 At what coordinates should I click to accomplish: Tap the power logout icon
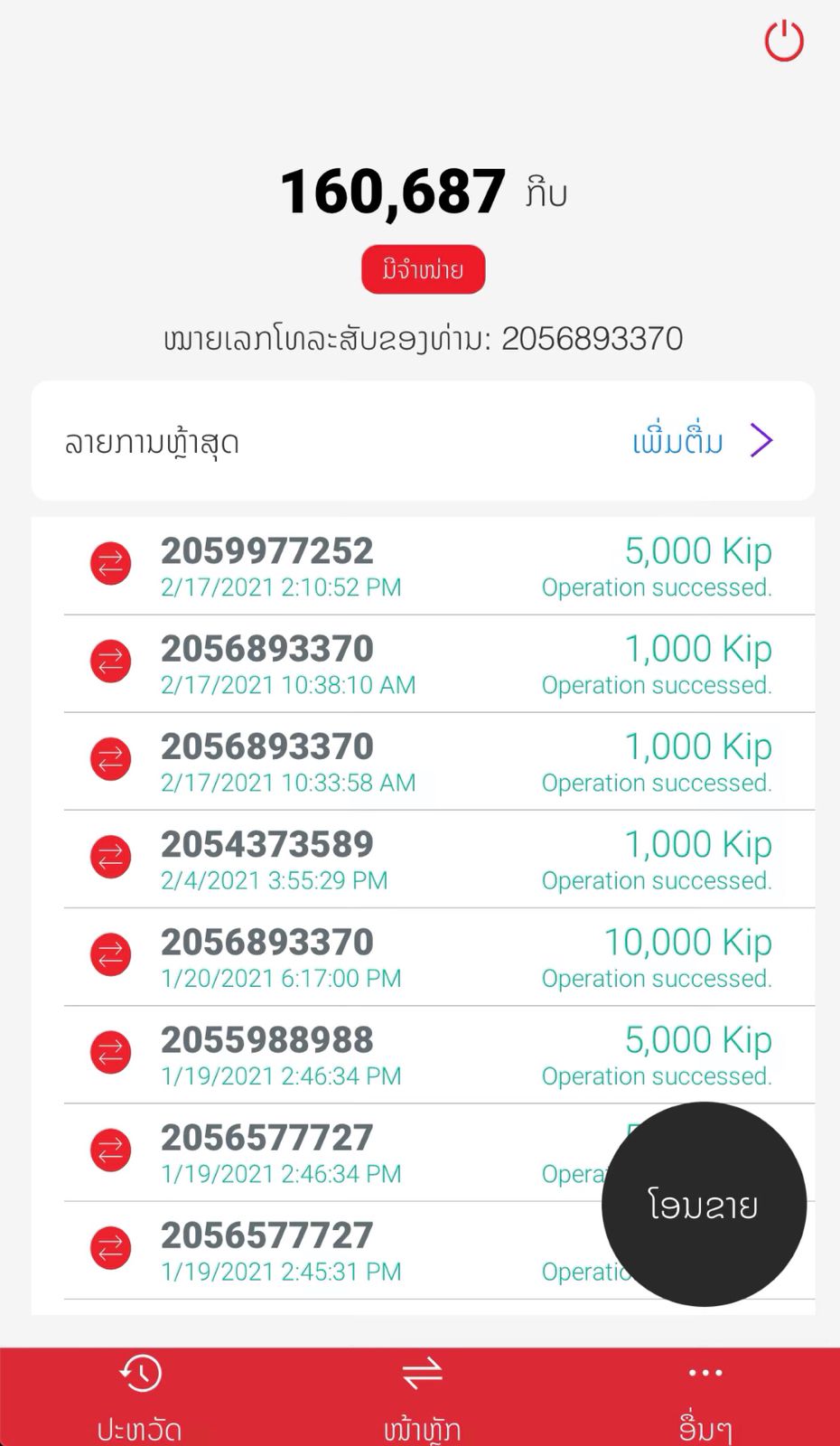783,41
